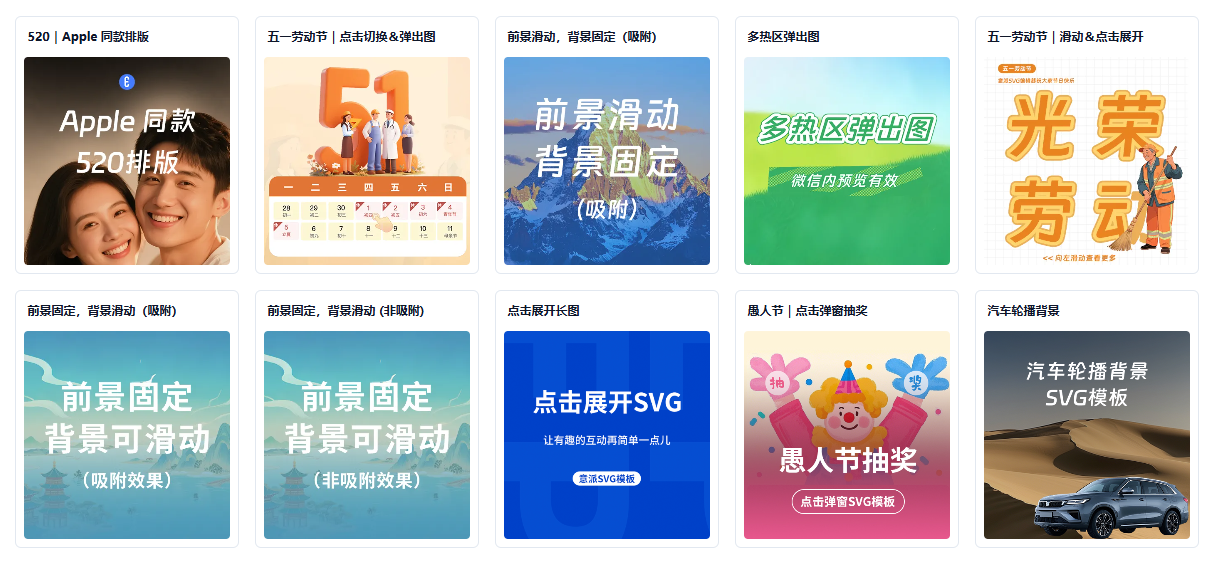View 五一劳动节 | 滑动&点击展开 template
Screen dimensions: 1214x563
[x=1087, y=160]
